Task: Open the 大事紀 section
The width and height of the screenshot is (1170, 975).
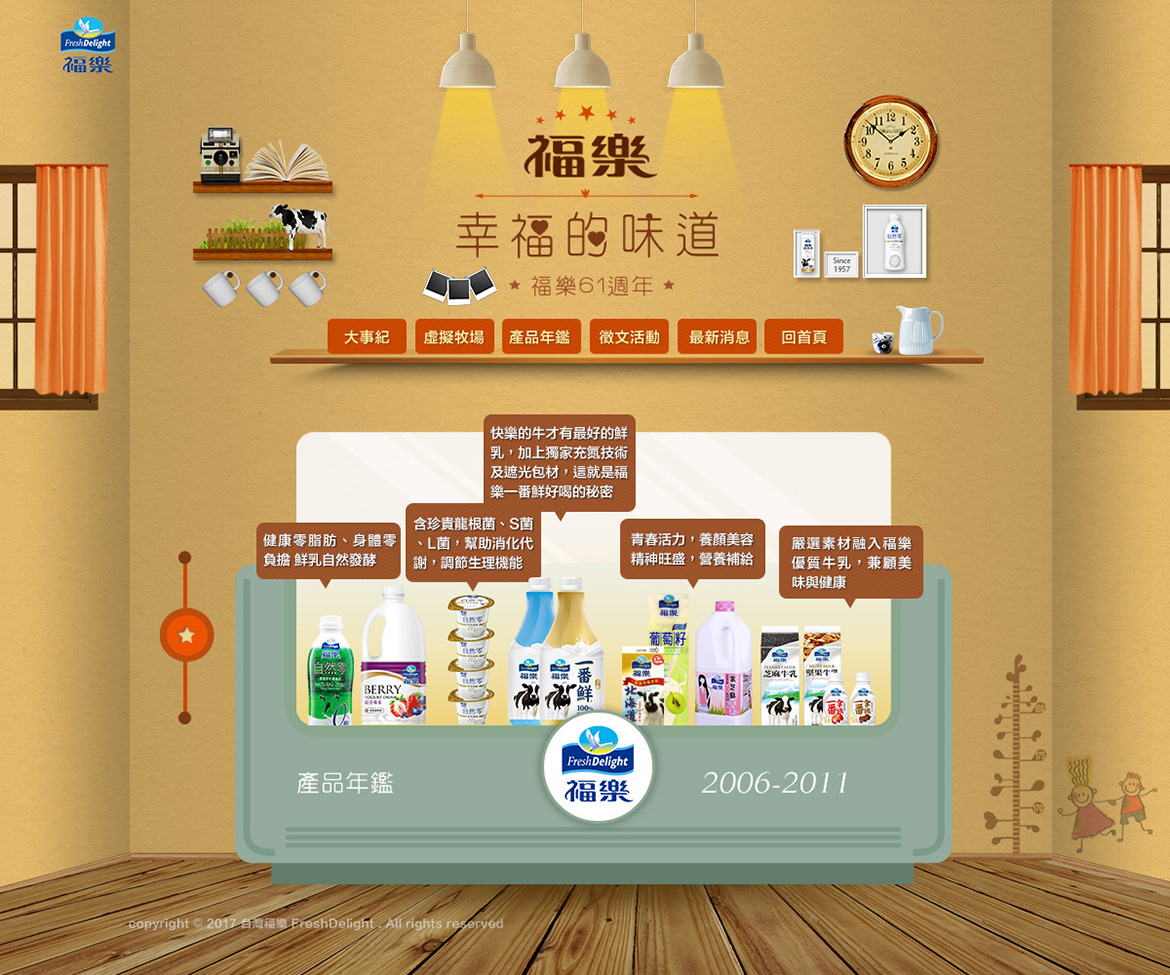Action: [x=366, y=337]
